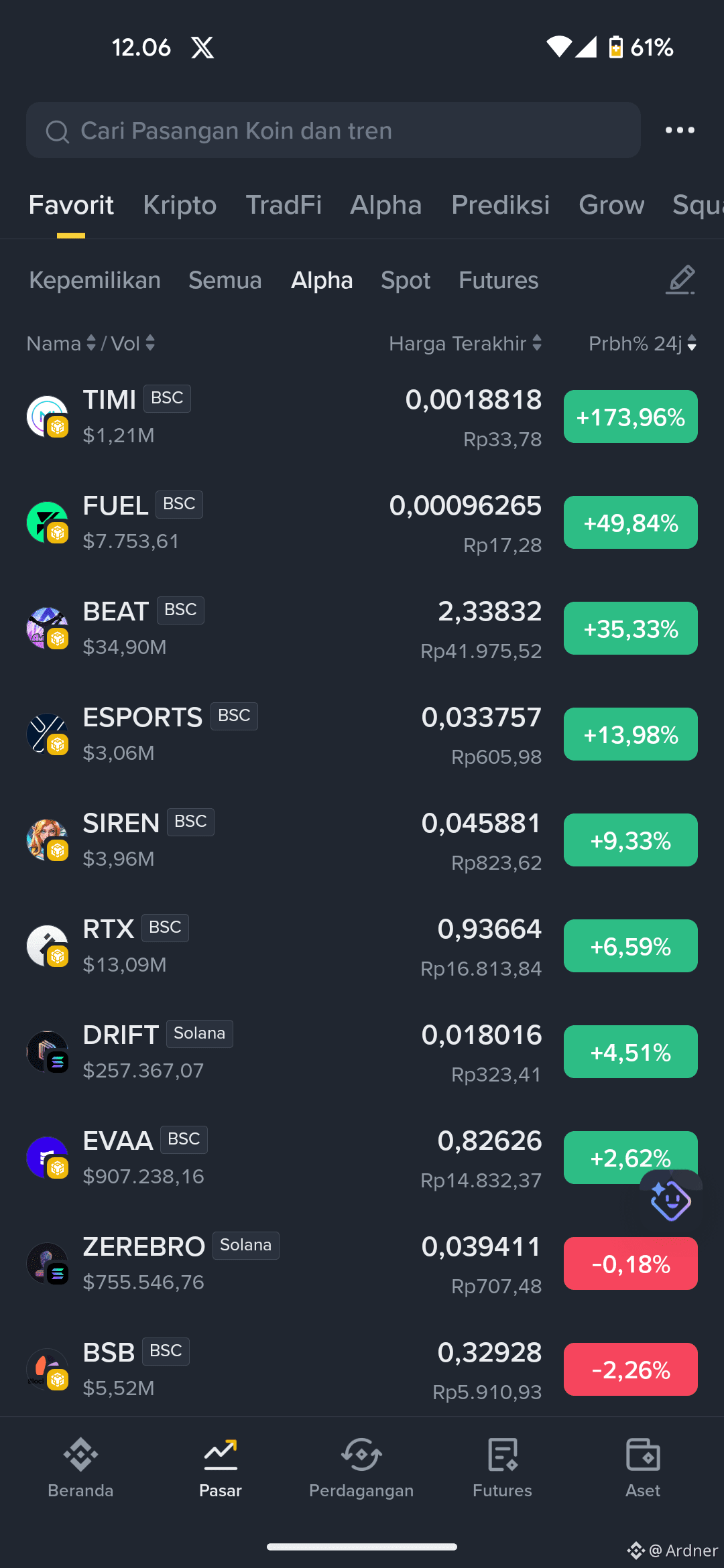The height and width of the screenshot is (1568, 724).
Task: Select the Kepemilikan sub-tab
Action: [95, 280]
